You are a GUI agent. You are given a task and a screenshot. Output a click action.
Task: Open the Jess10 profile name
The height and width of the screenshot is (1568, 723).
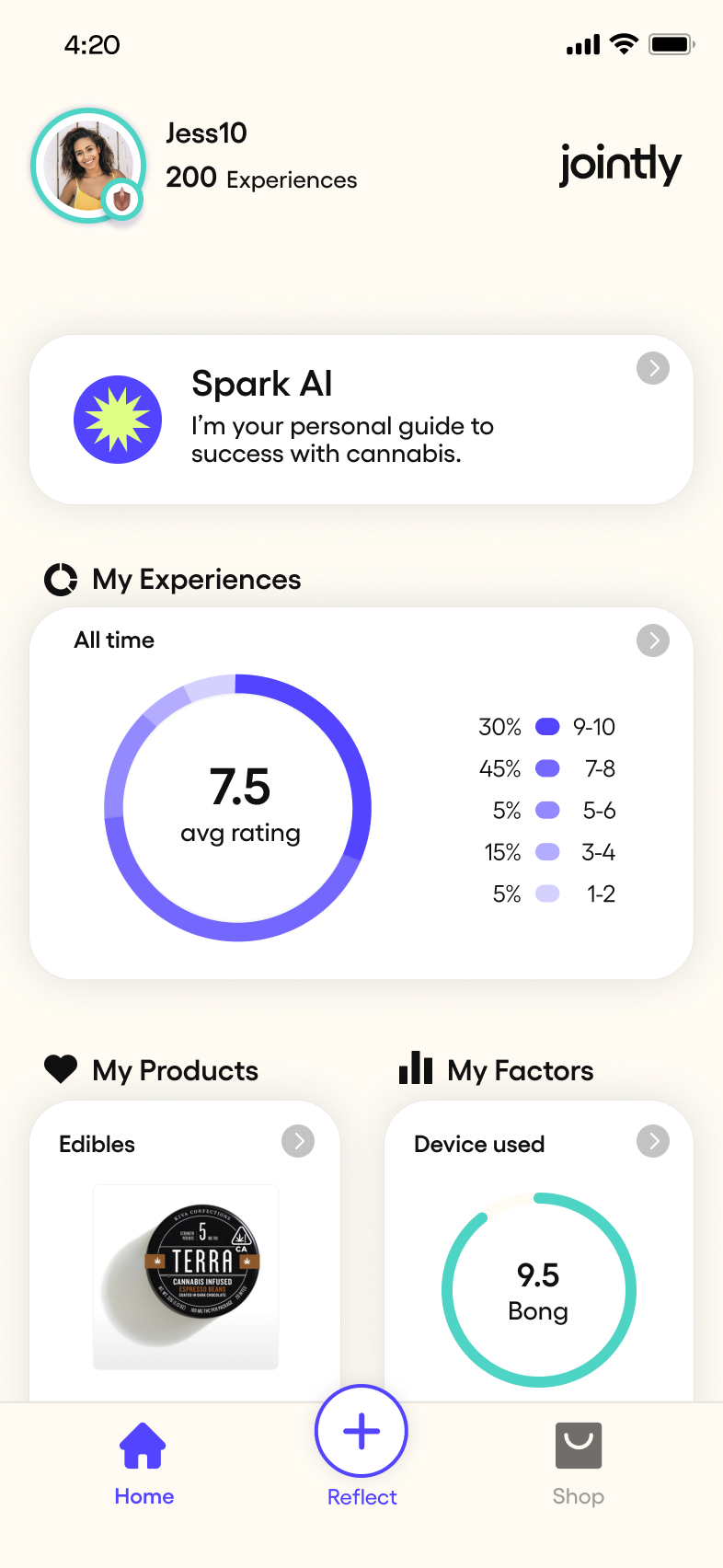[207, 133]
